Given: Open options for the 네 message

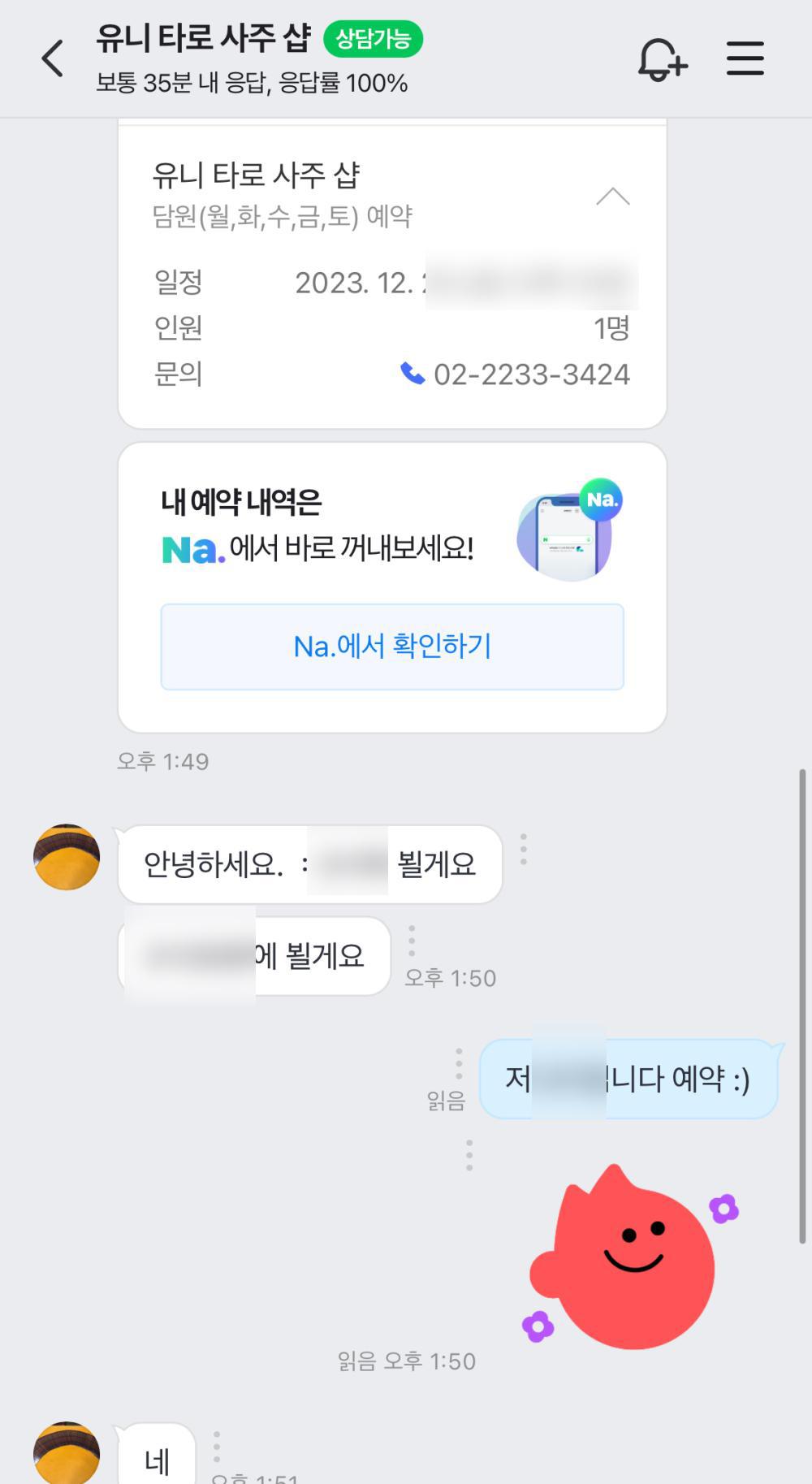Looking at the screenshot, I should [217, 1447].
